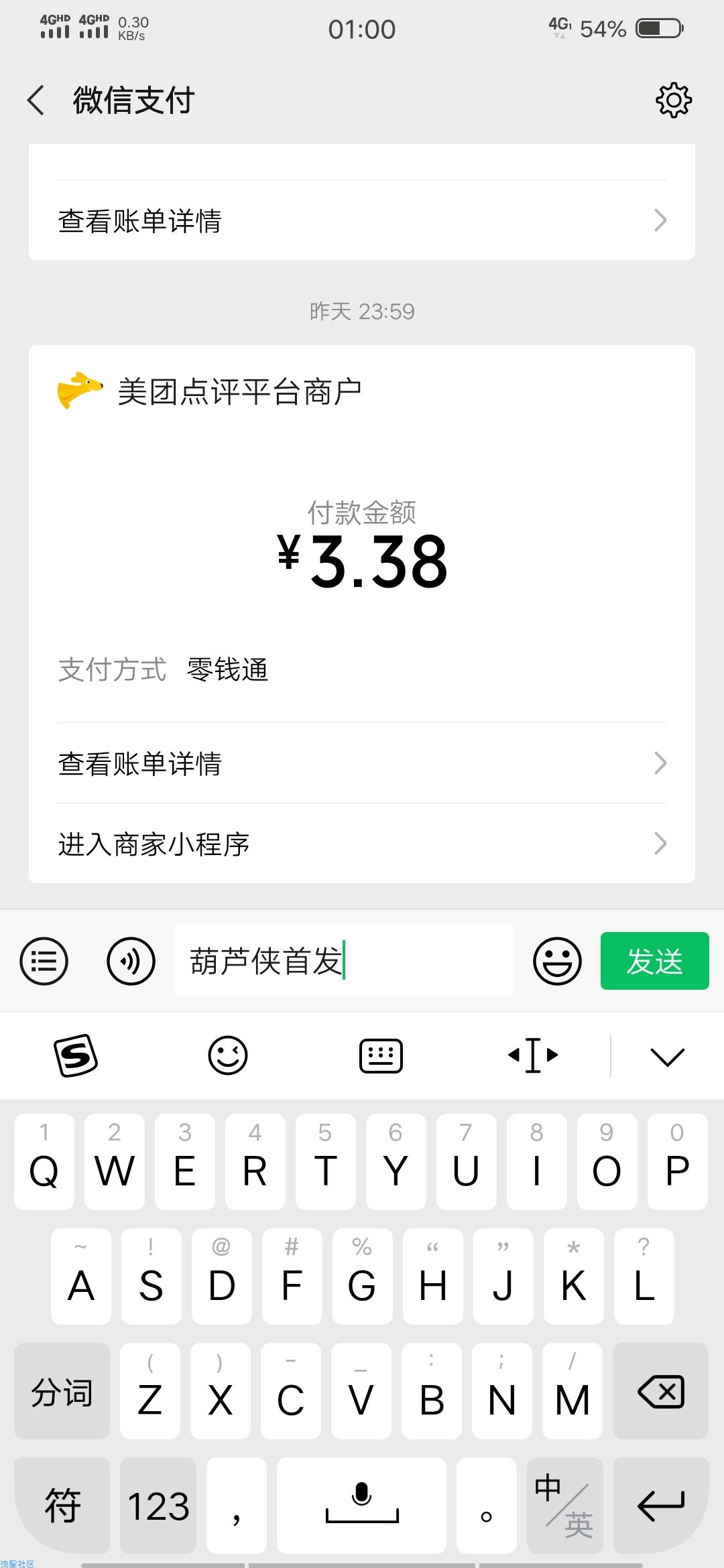Change the keyboard layout

click(x=381, y=1055)
